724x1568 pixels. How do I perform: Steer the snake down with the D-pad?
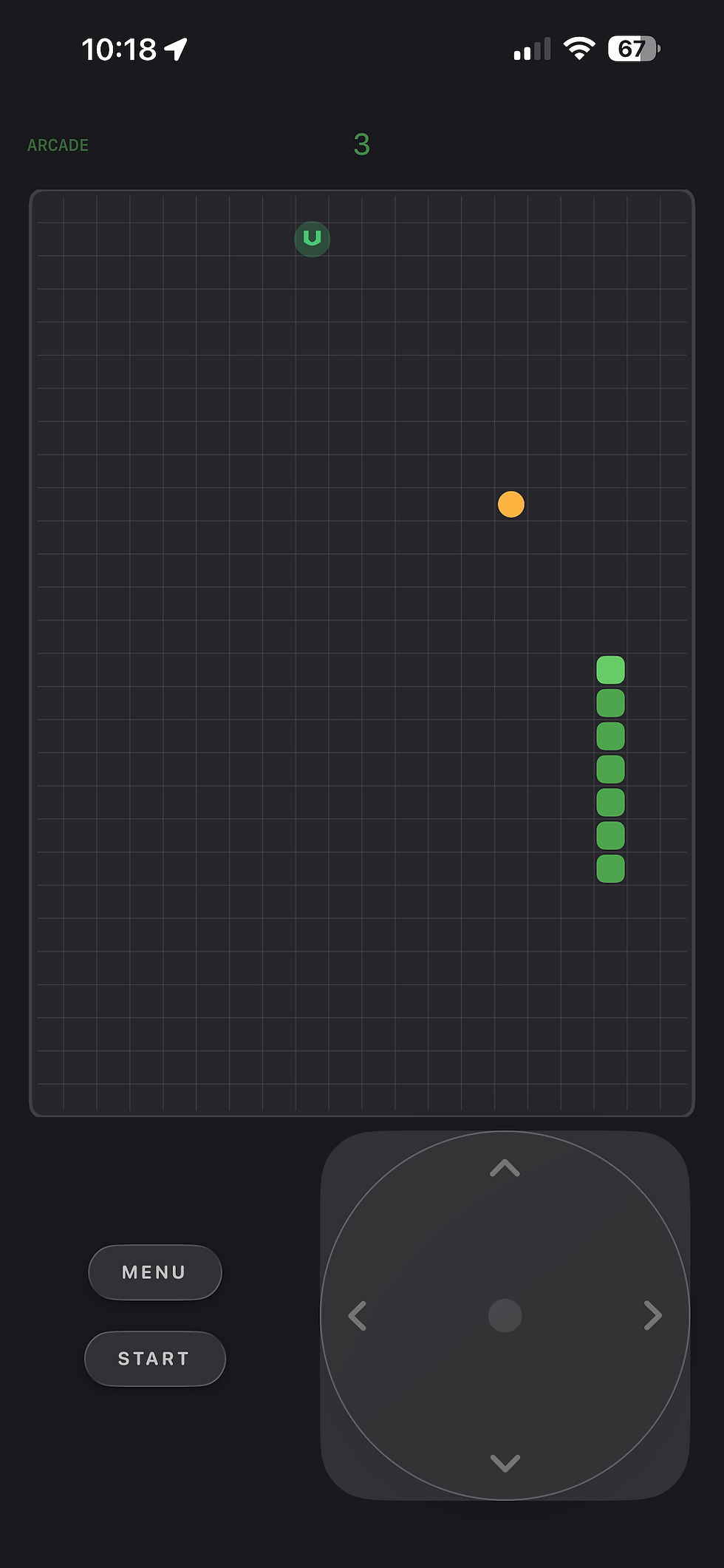click(505, 1462)
